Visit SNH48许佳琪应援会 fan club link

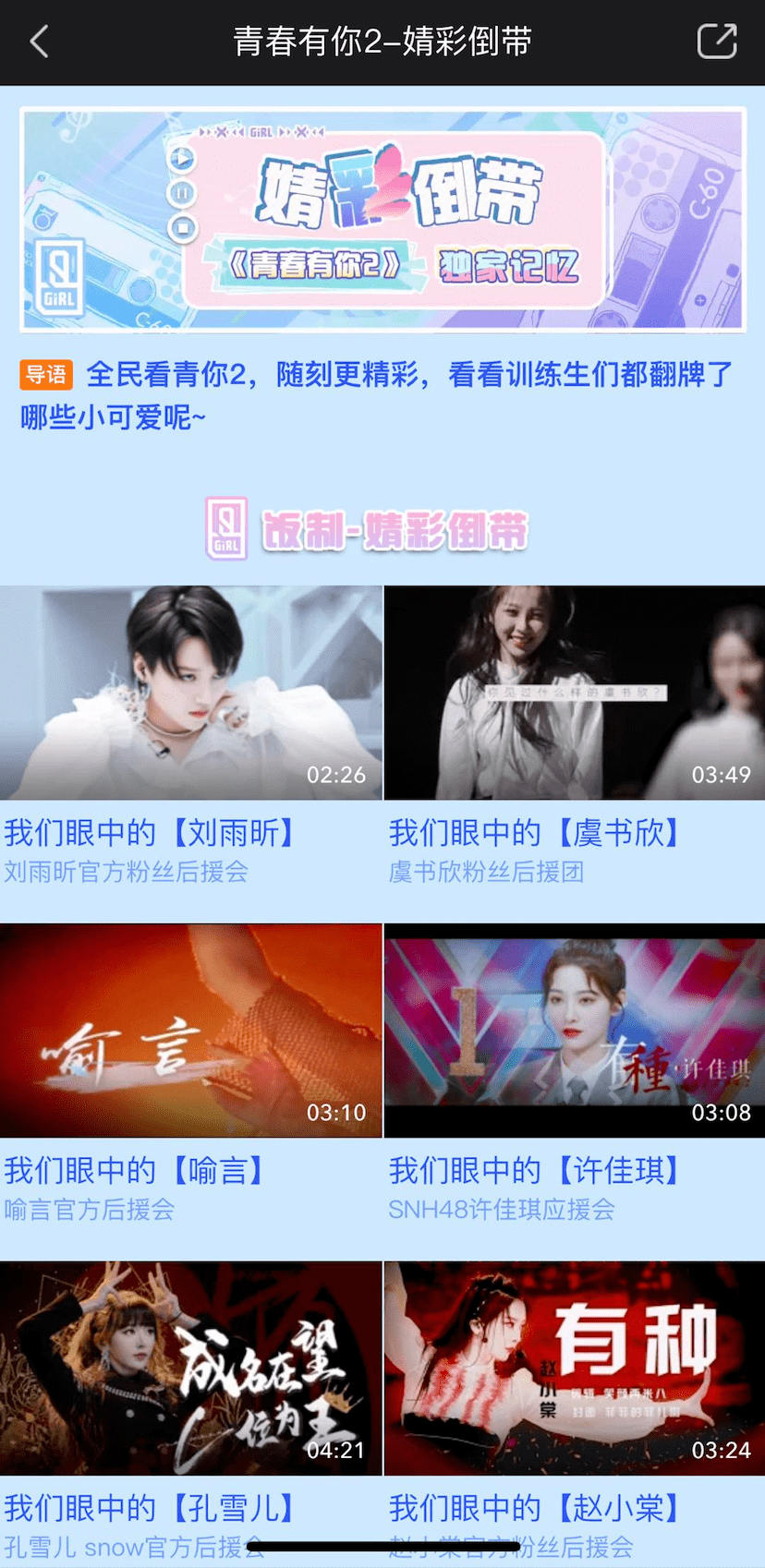tap(504, 1210)
